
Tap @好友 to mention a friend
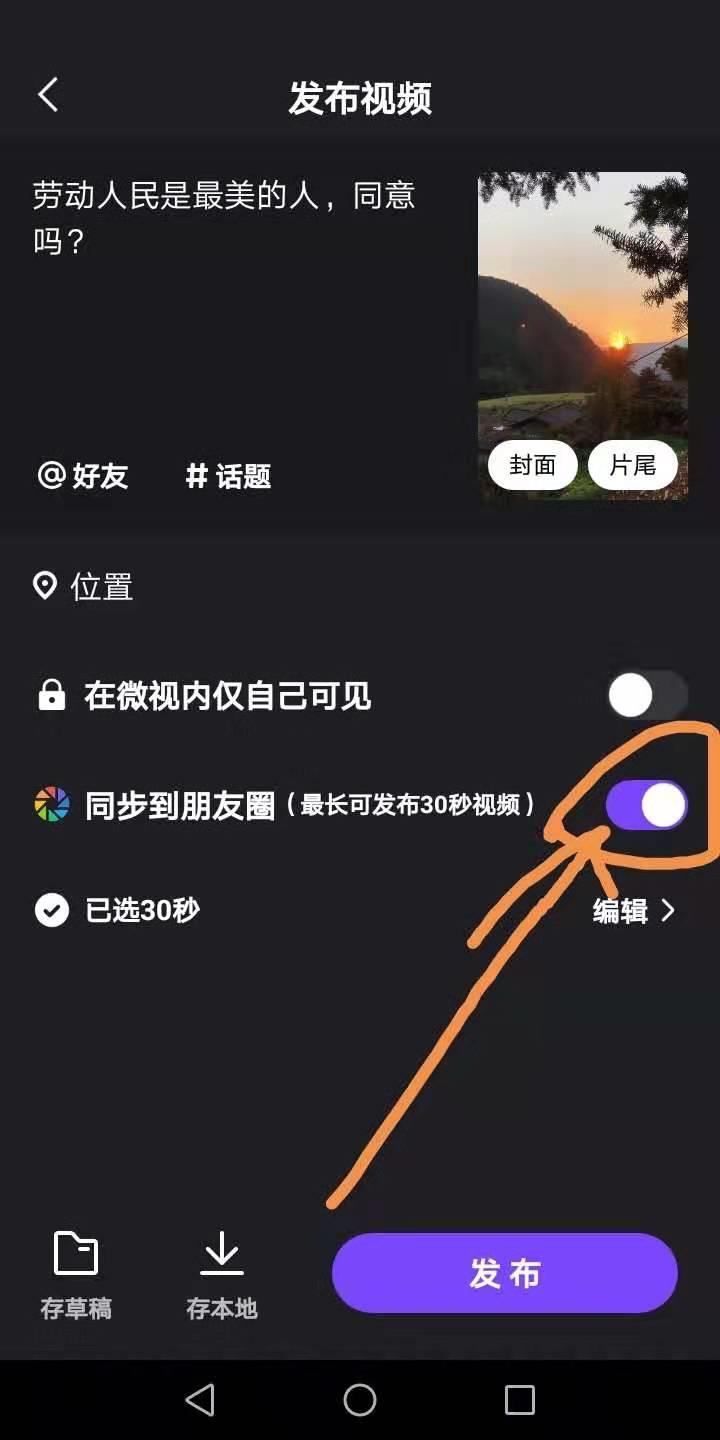83,476
